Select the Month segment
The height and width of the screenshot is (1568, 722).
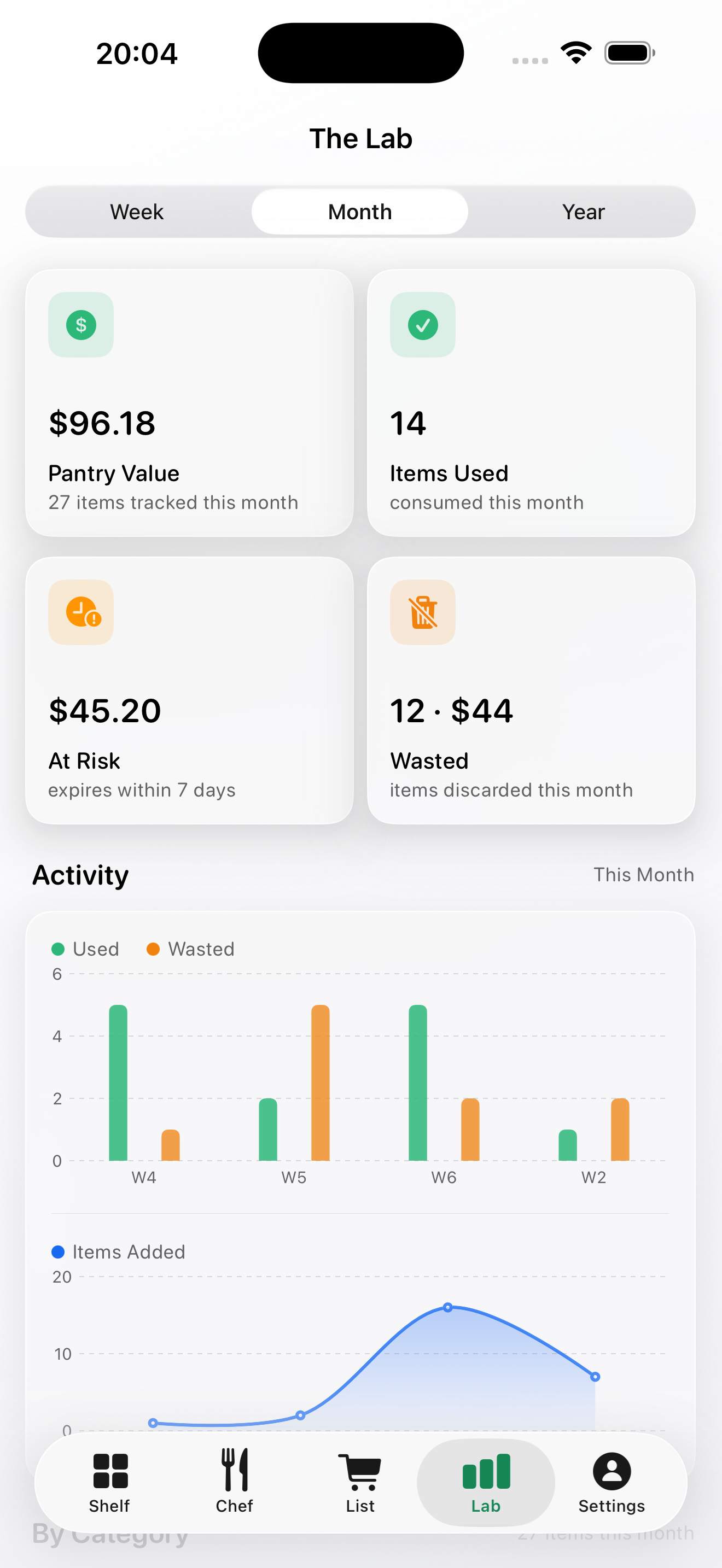pos(360,212)
